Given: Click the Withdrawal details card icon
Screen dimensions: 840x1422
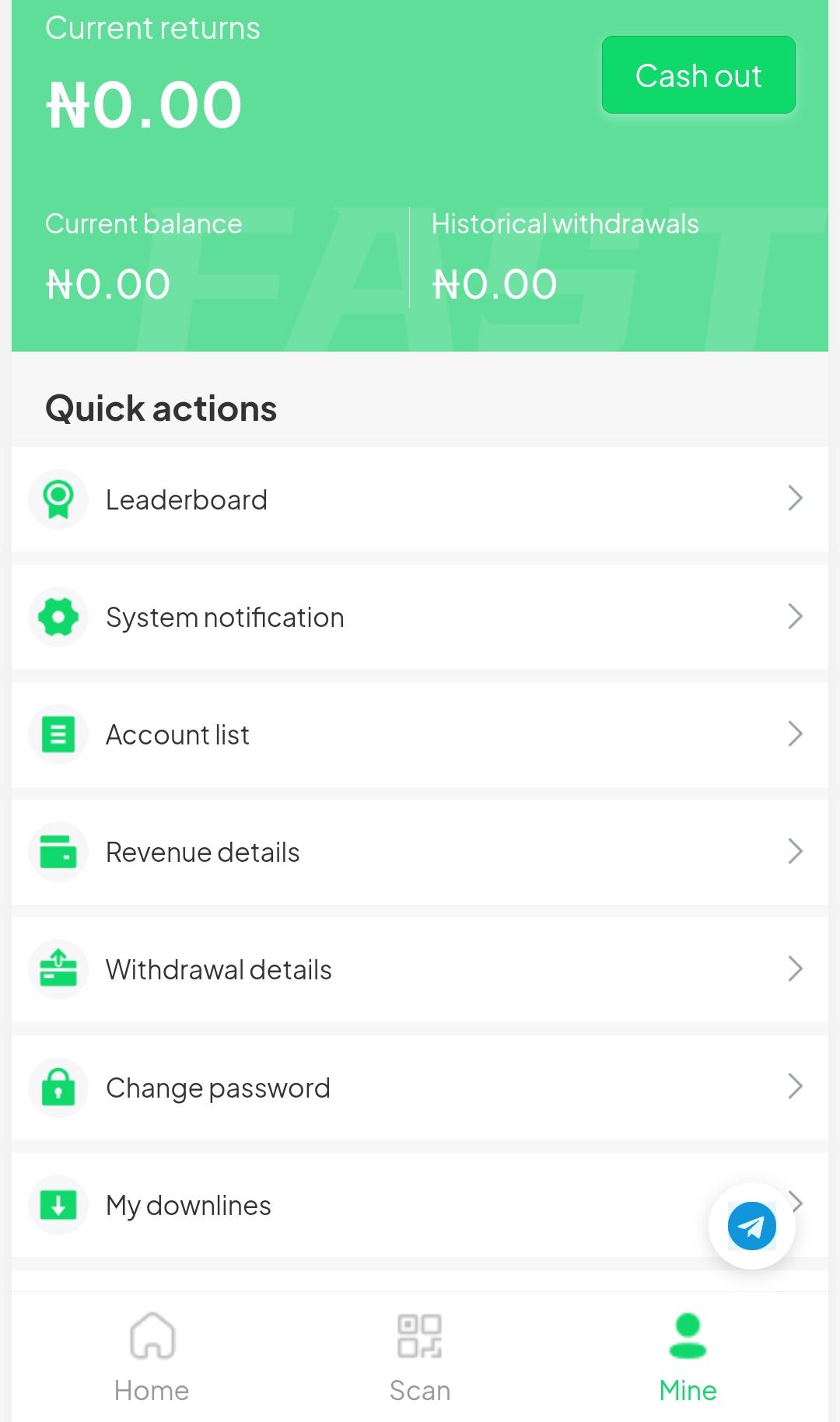Looking at the screenshot, I should 58,969.
